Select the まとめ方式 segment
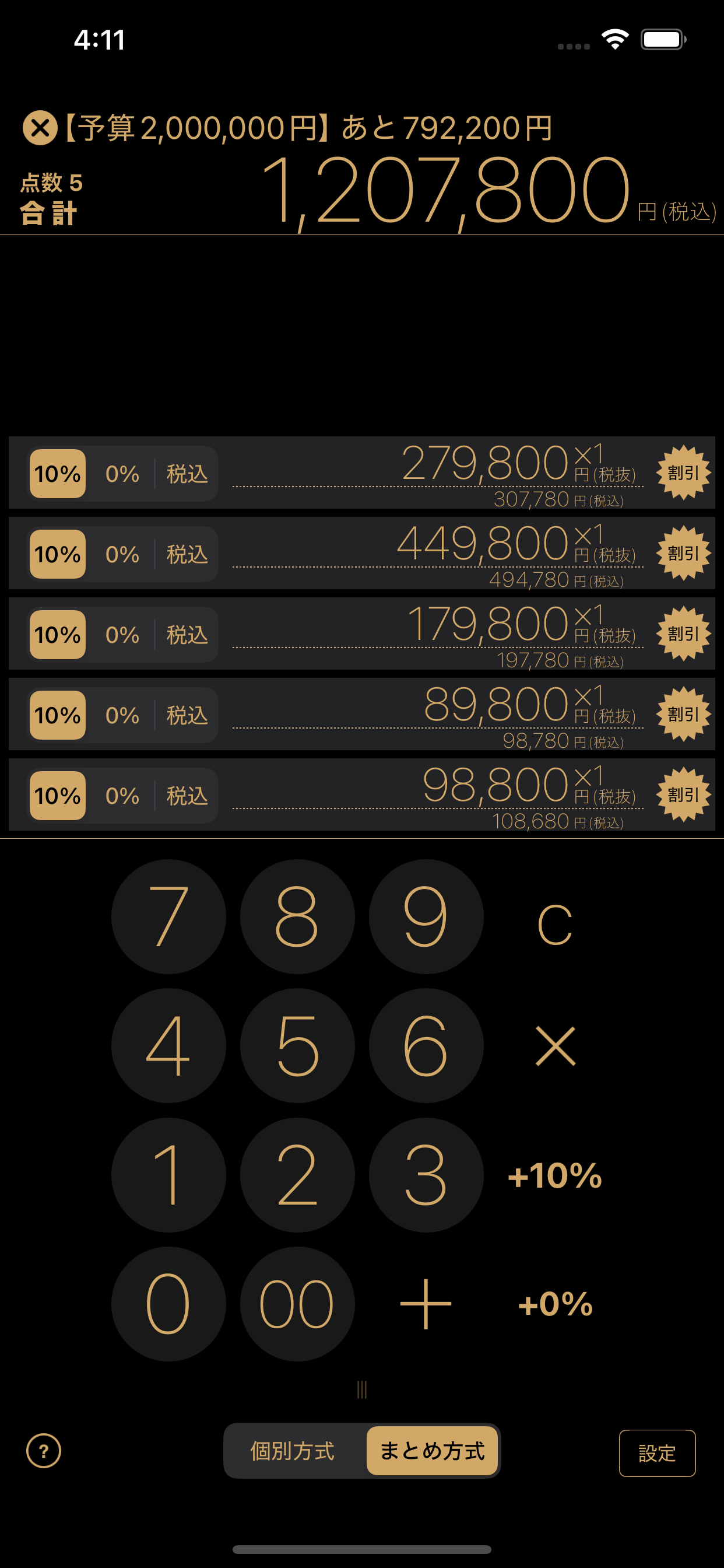This screenshot has height=1568, width=724. tap(432, 1451)
